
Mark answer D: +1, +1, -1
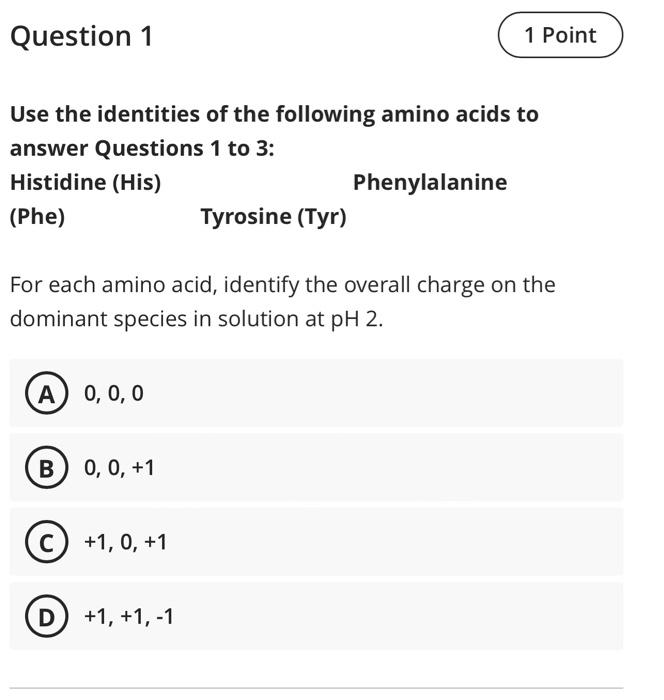(x=45, y=616)
